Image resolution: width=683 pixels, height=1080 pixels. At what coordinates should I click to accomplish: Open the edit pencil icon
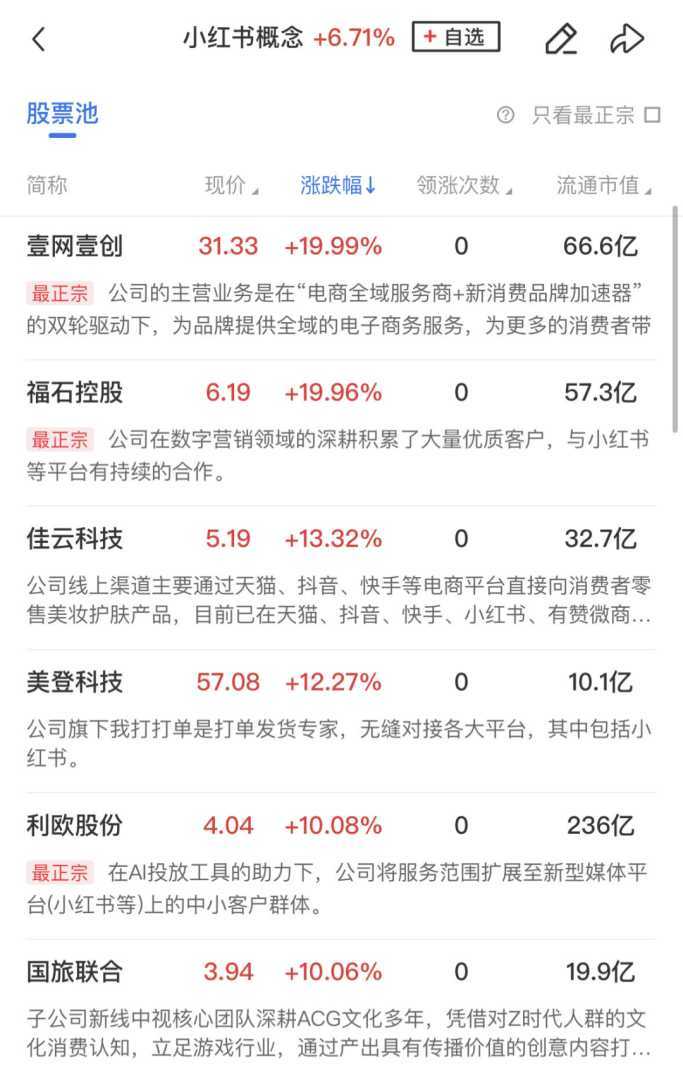pyautogui.click(x=561, y=39)
